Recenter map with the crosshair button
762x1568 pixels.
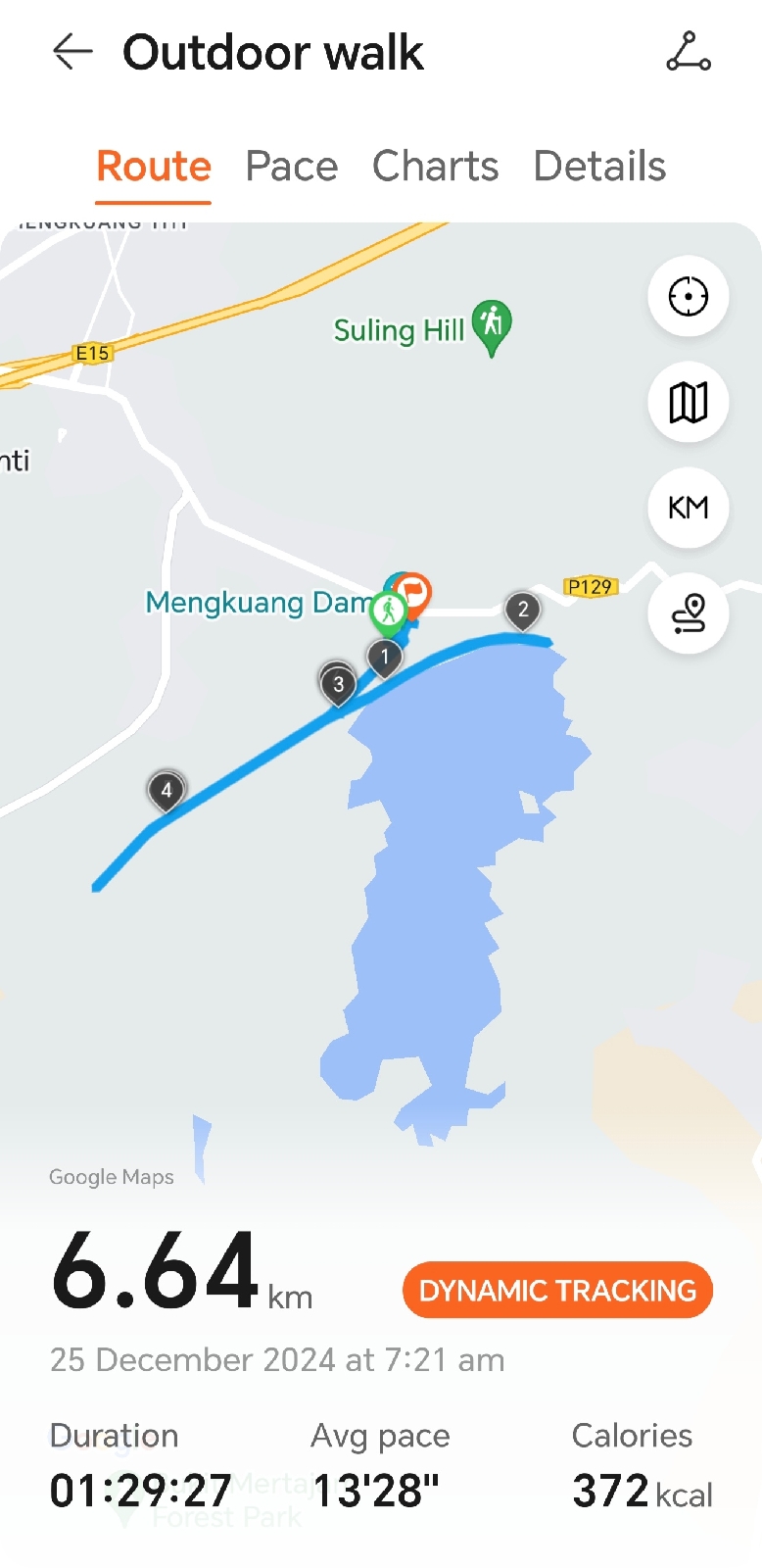click(689, 296)
